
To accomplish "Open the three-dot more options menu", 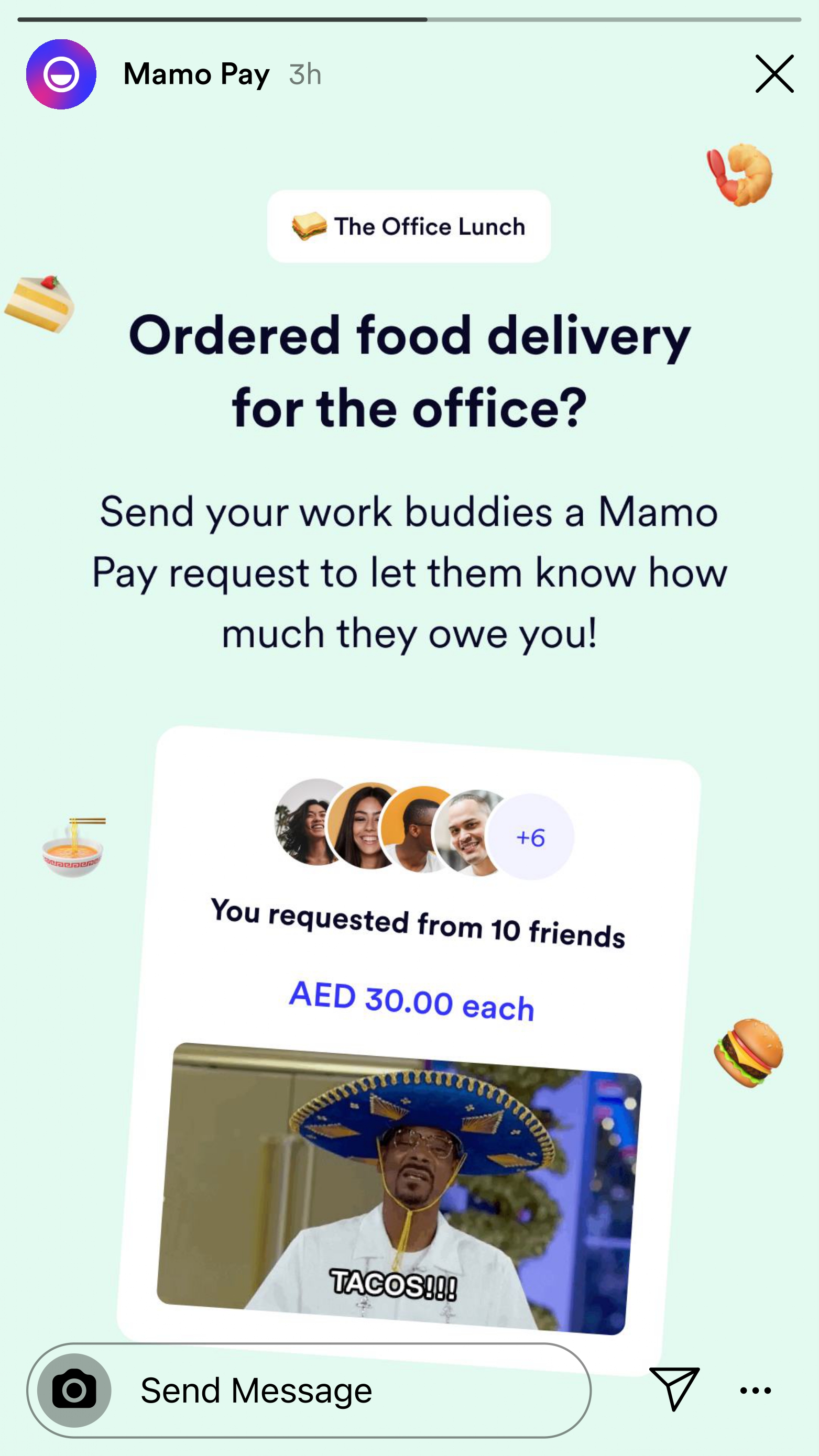I will pos(755,1390).
